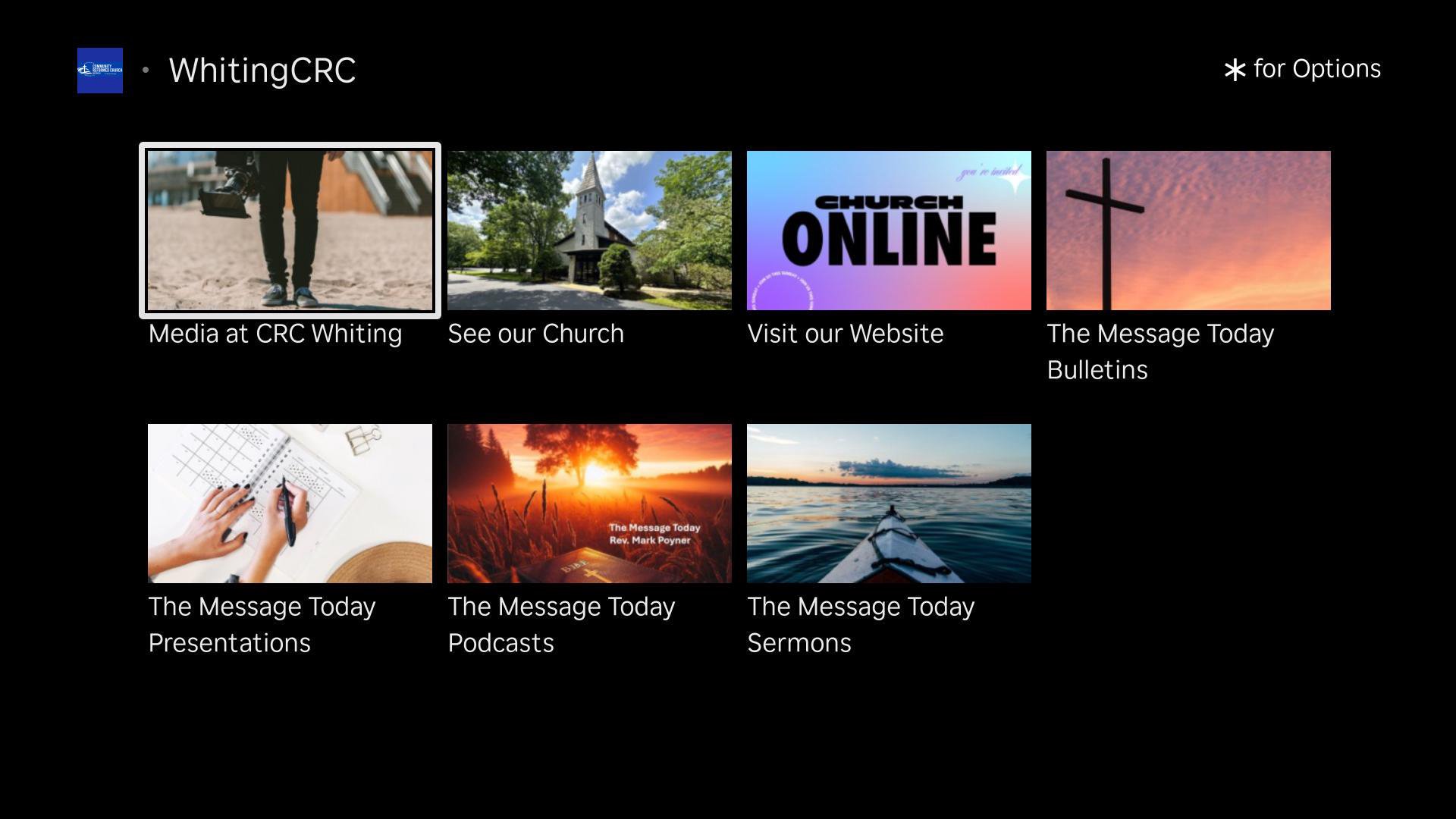Open The Message Today Bulletins tile

coord(1188,231)
